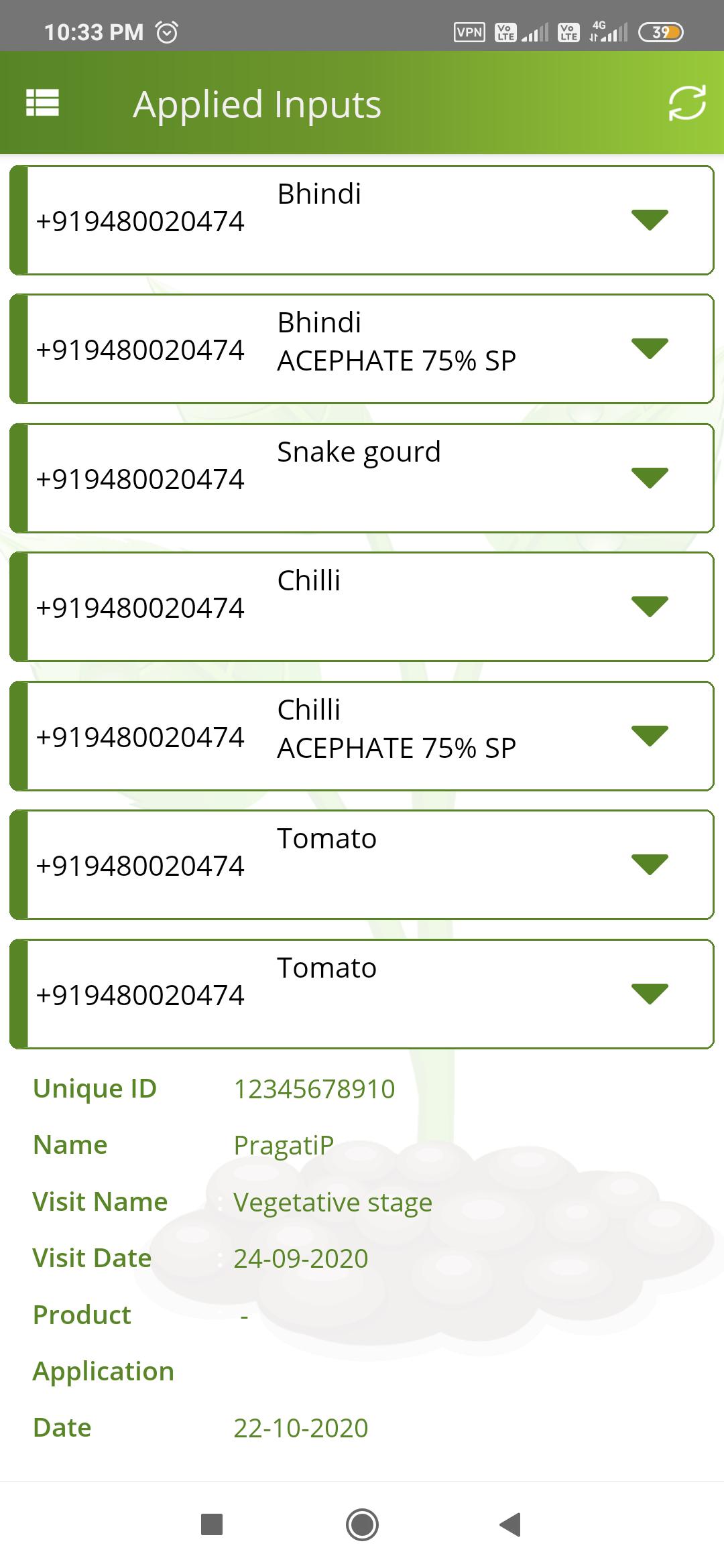Expand the Bhindi entry without a product
Image resolution: width=724 pixels, height=1568 pixels.
pos(362,220)
